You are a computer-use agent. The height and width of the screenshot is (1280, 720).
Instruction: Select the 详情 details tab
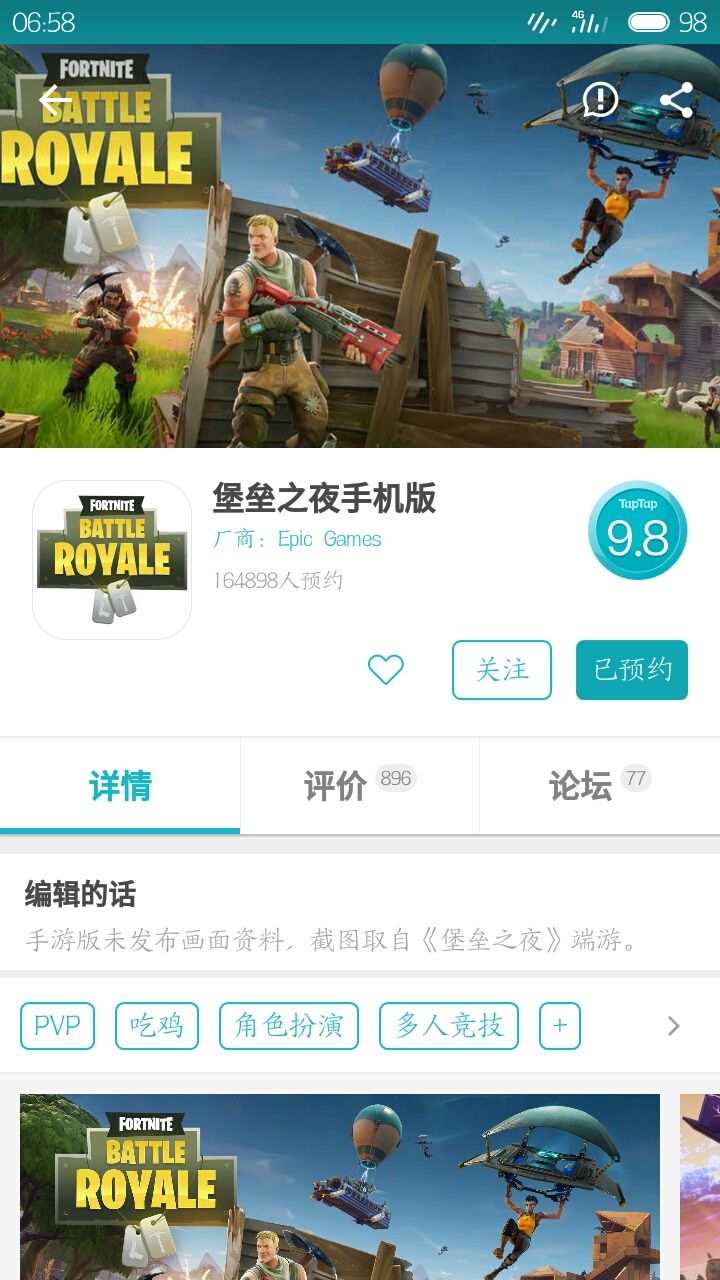[120, 786]
